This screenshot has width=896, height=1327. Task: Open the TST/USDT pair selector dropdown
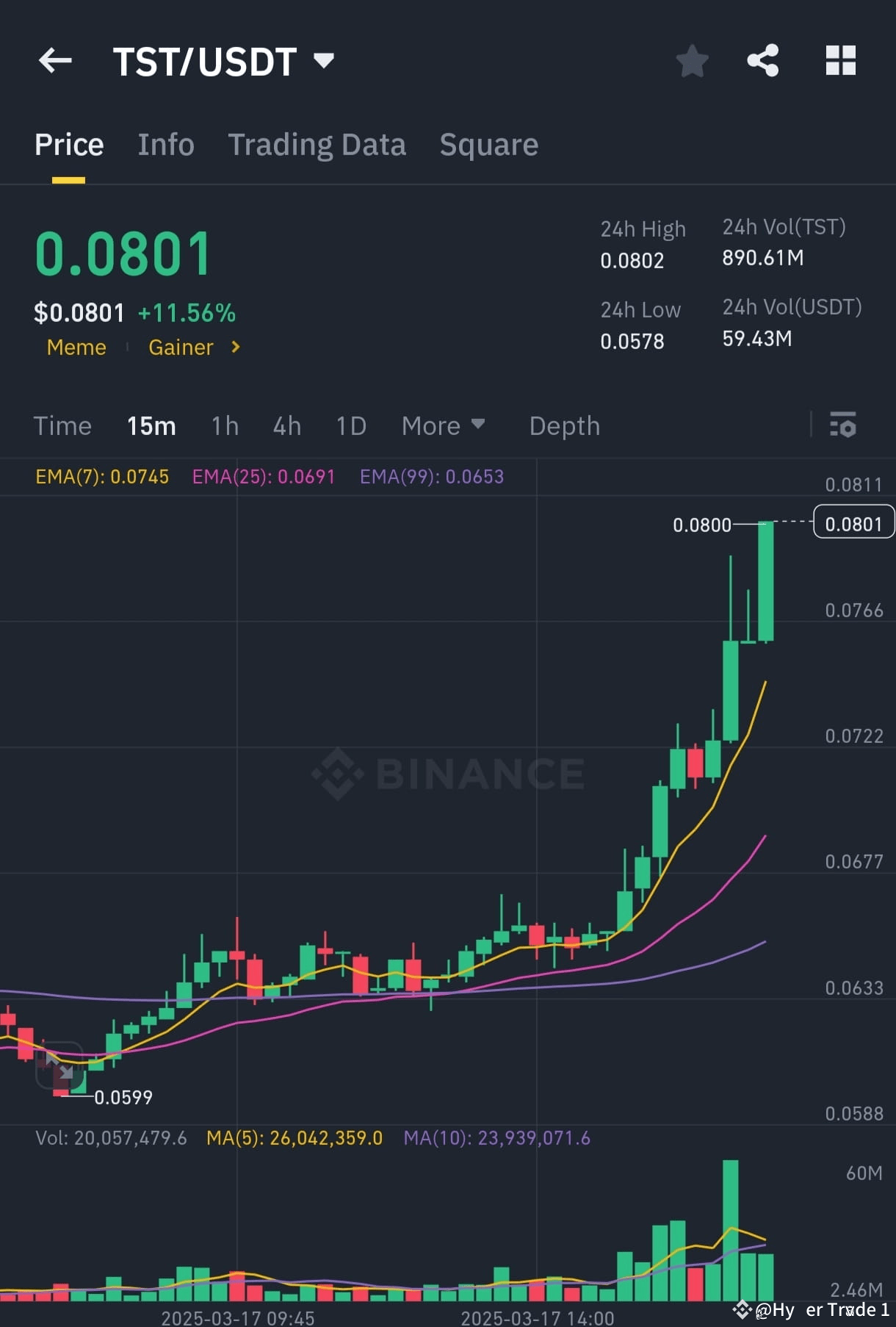coord(324,61)
